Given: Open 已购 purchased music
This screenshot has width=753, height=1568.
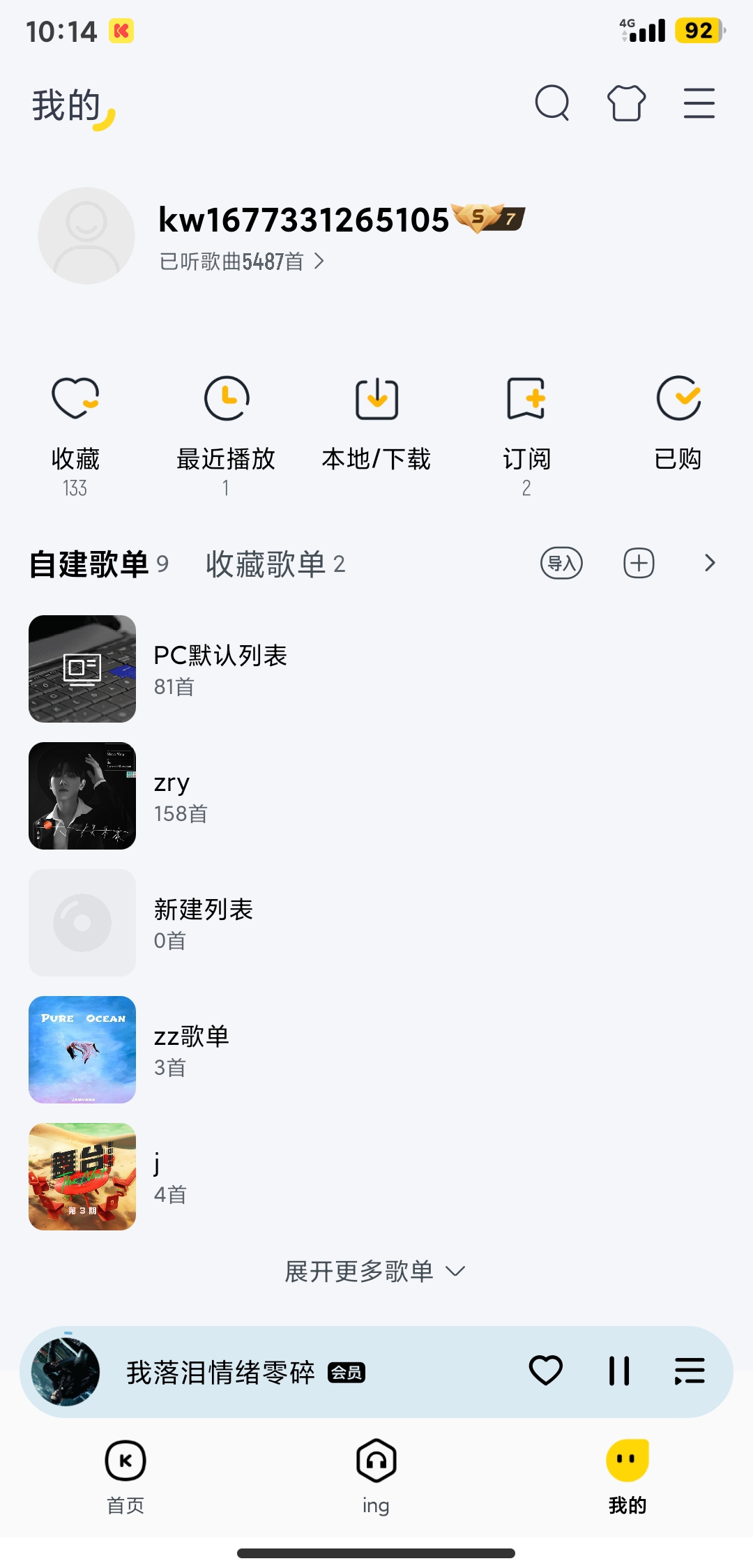Looking at the screenshot, I should [678, 425].
